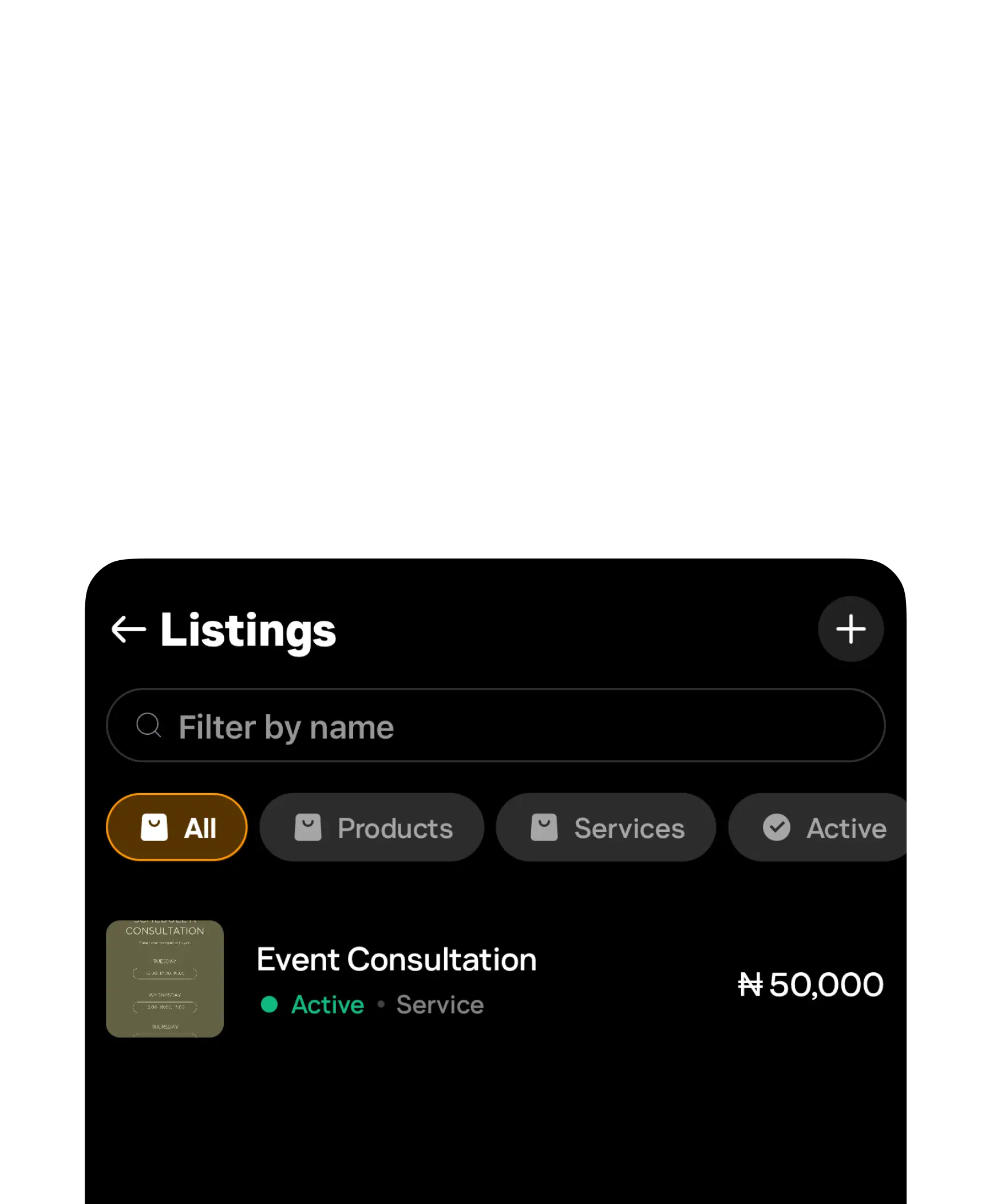Focus the Filter by name field

click(x=495, y=726)
